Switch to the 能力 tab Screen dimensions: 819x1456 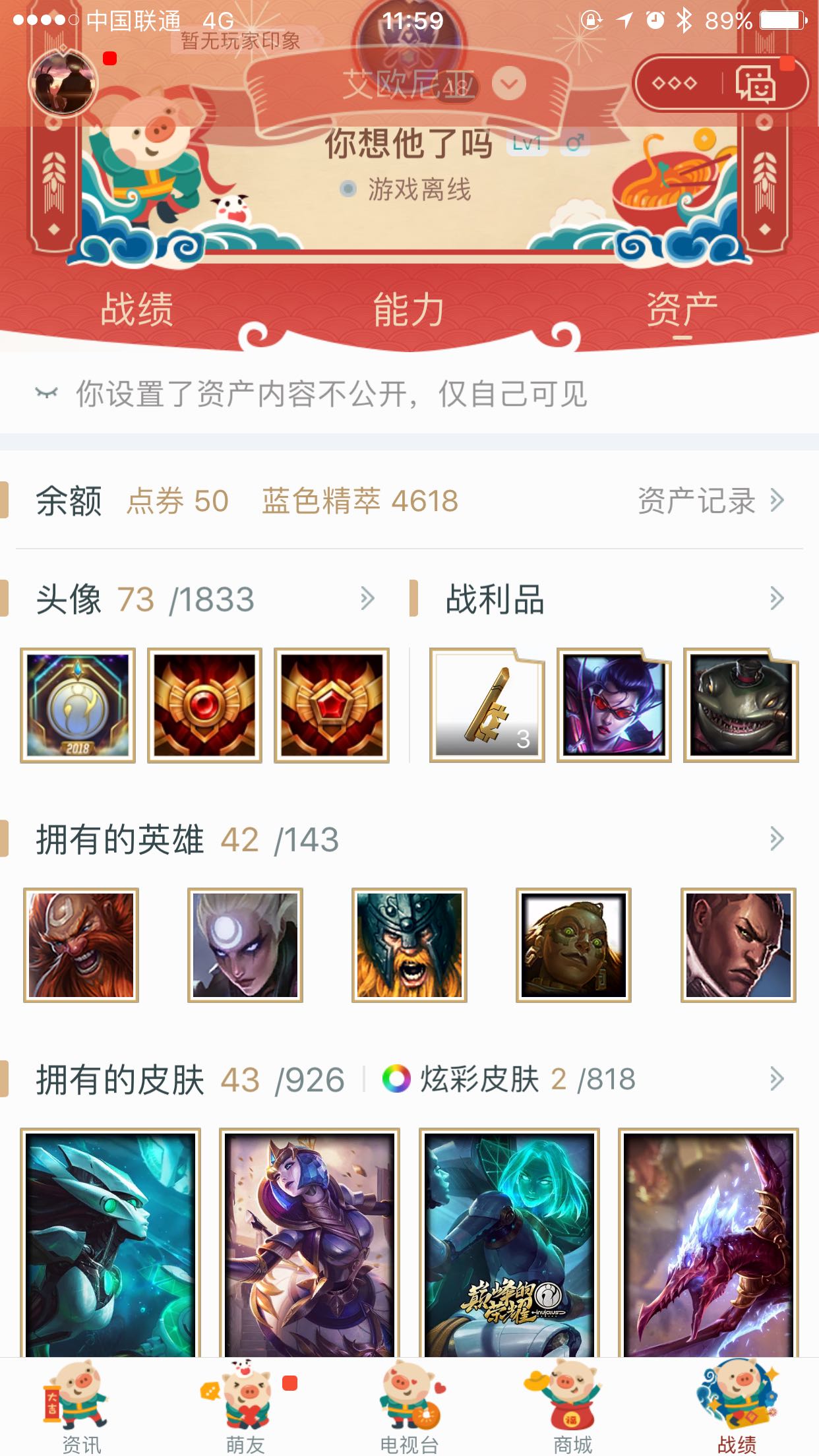point(409,310)
